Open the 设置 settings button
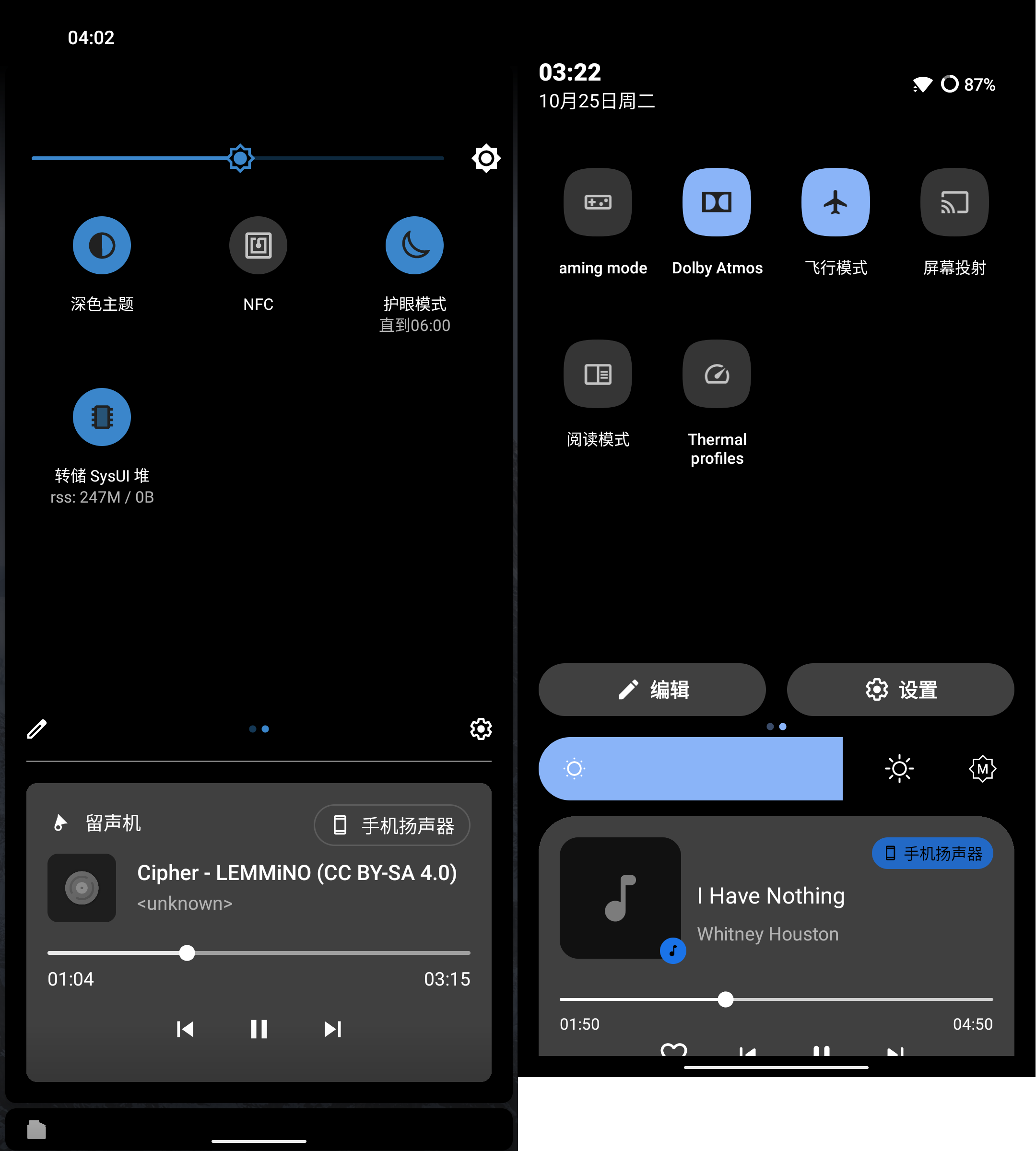 [x=900, y=689]
